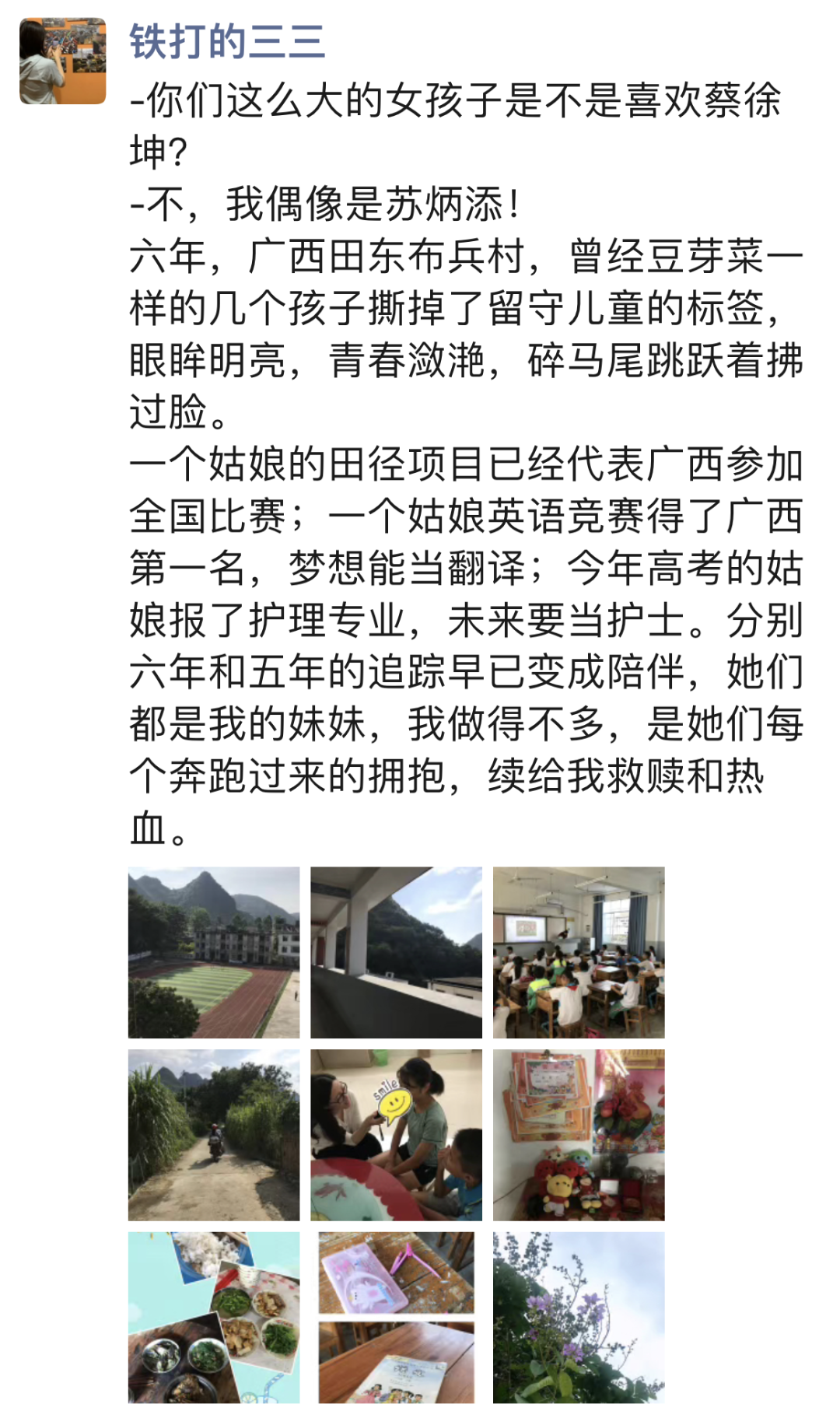Open 铁打的三三's profile avatar

click(x=63, y=61)
